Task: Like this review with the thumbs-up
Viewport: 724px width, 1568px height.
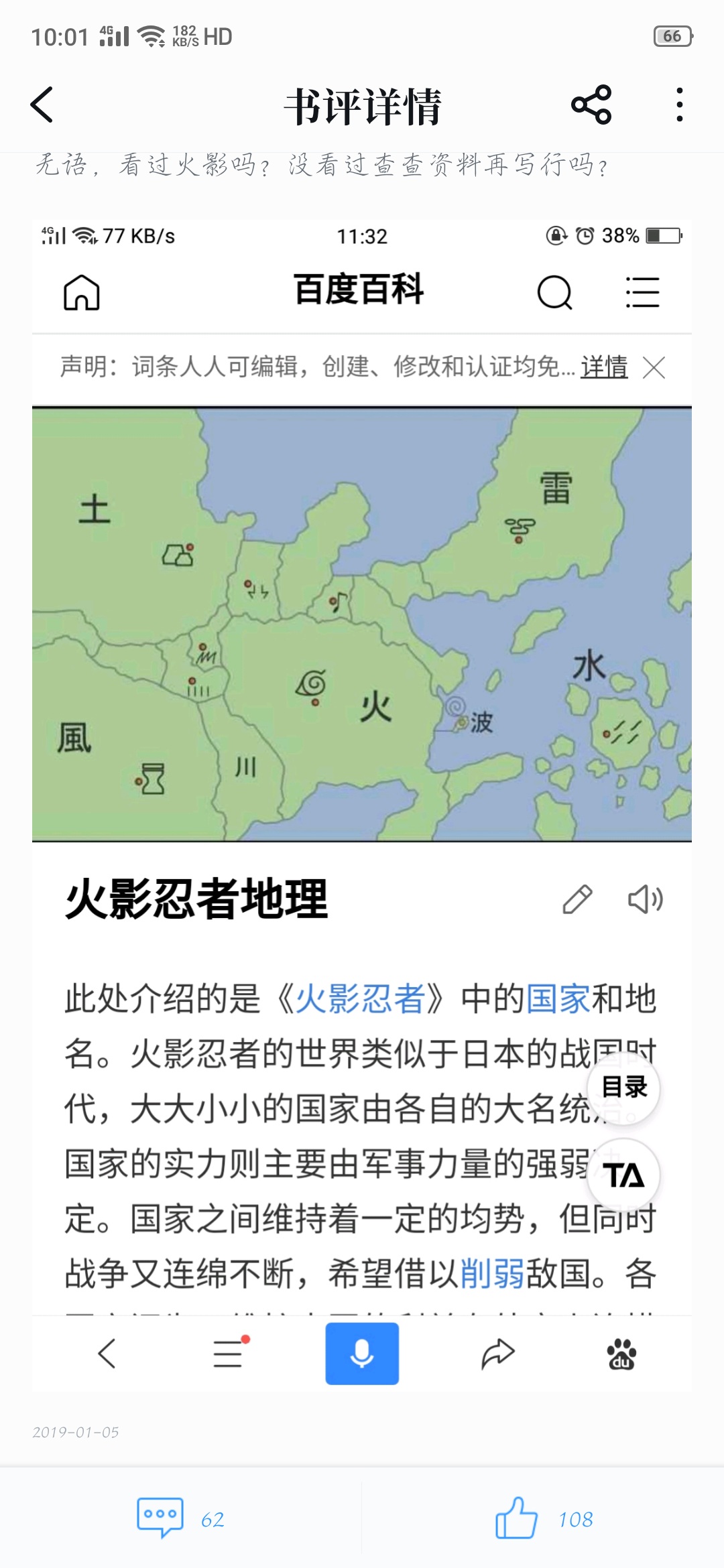Action: tap(543, 1518)
